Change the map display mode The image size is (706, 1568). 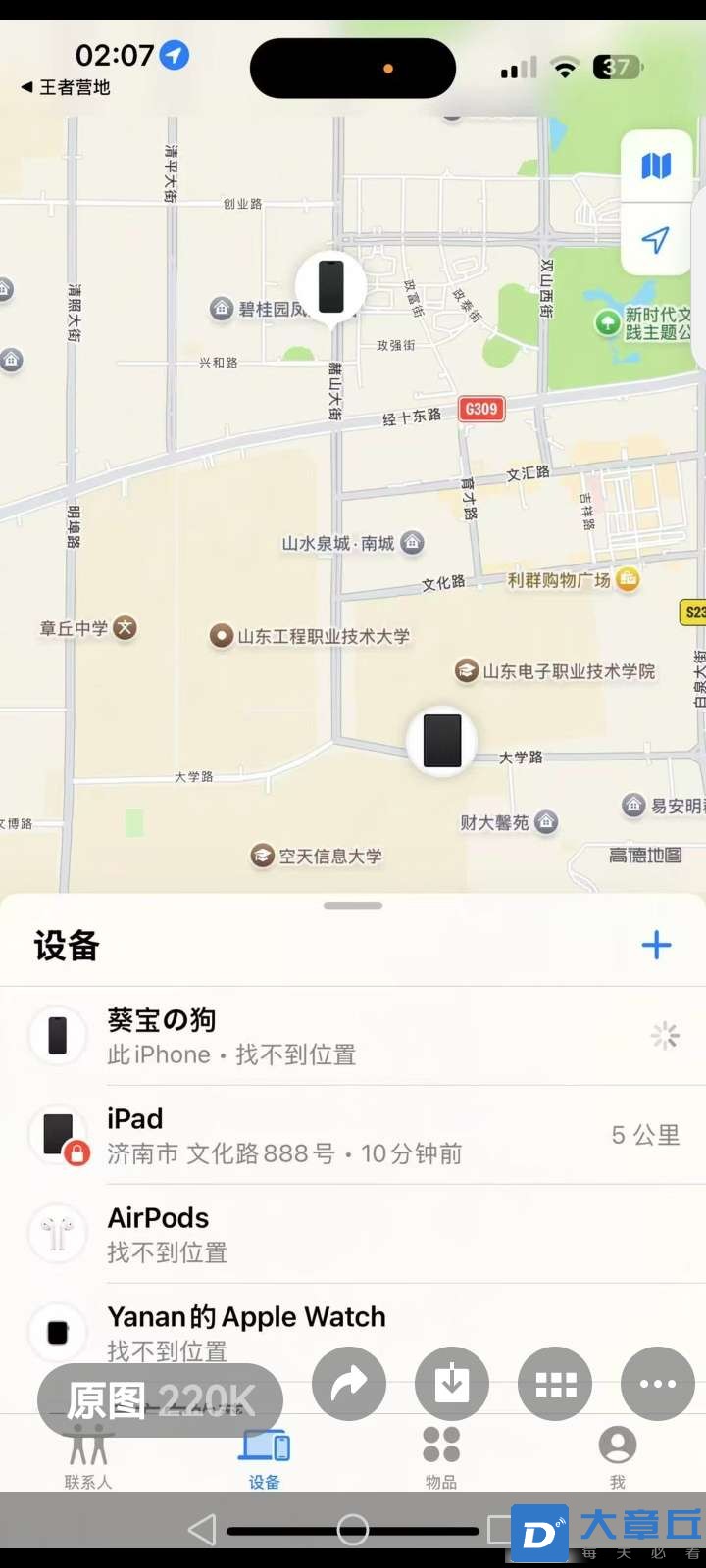click(x=656, y=166)
